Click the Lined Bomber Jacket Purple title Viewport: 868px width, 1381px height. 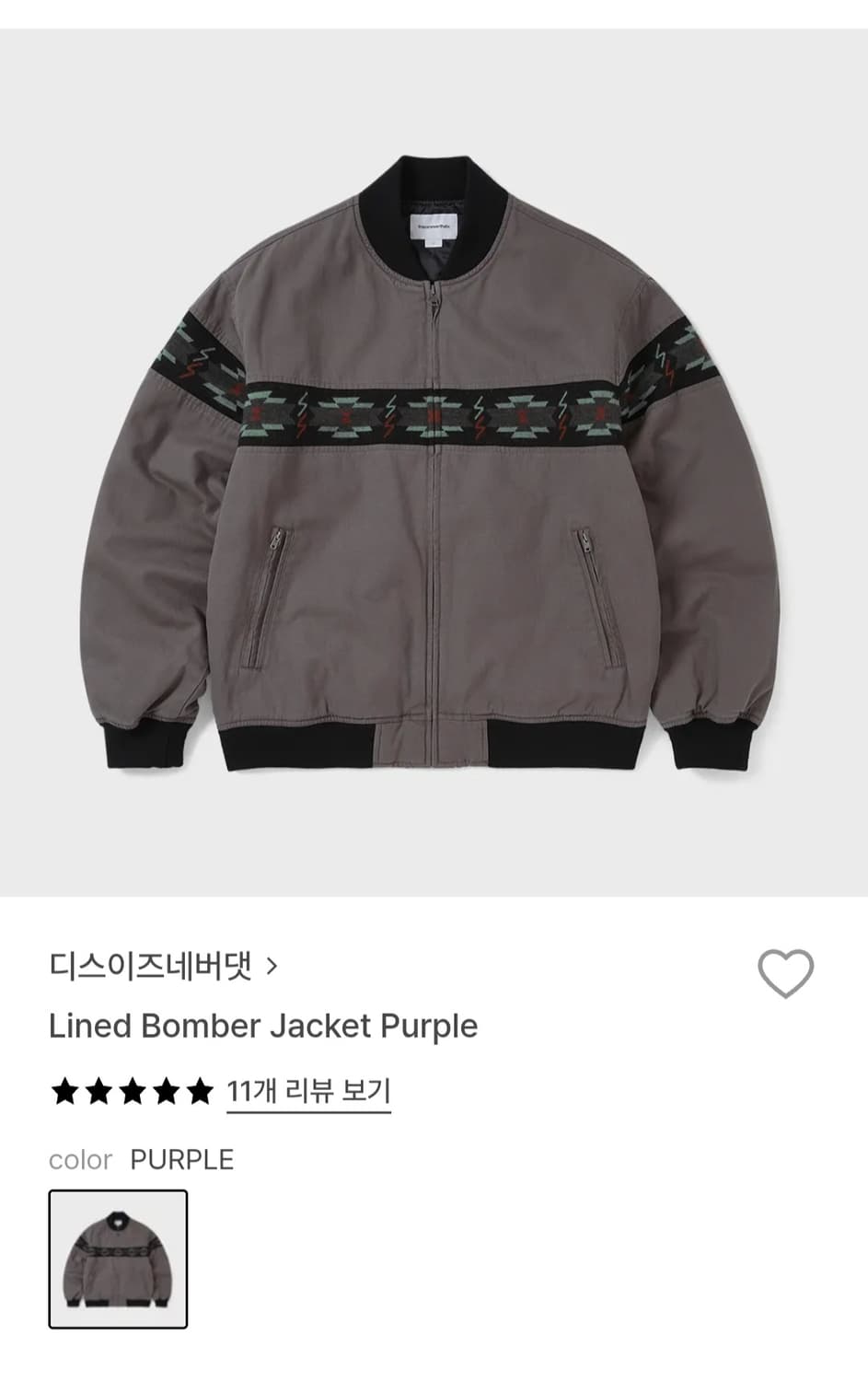pos(263,1027)
